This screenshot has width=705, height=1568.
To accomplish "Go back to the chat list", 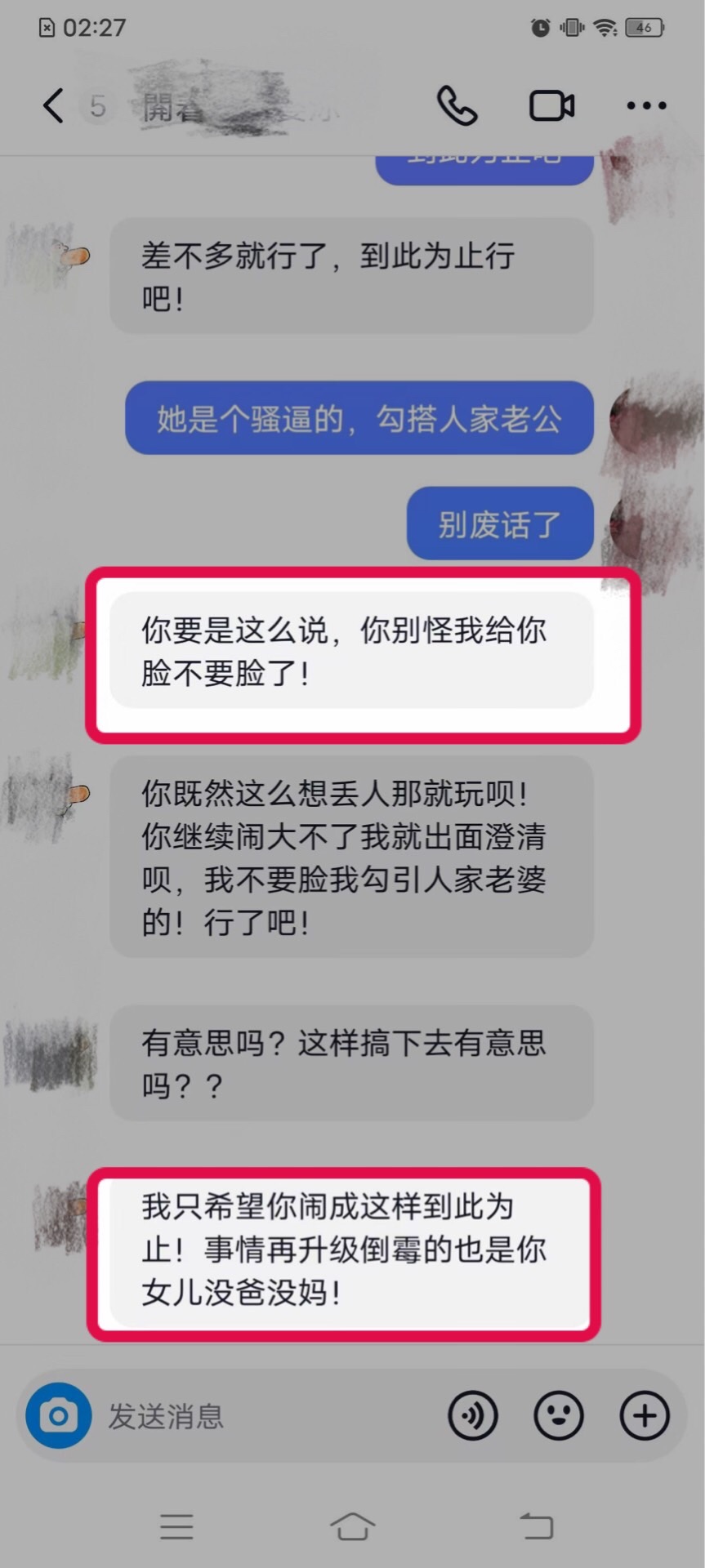I will [53, 105].
